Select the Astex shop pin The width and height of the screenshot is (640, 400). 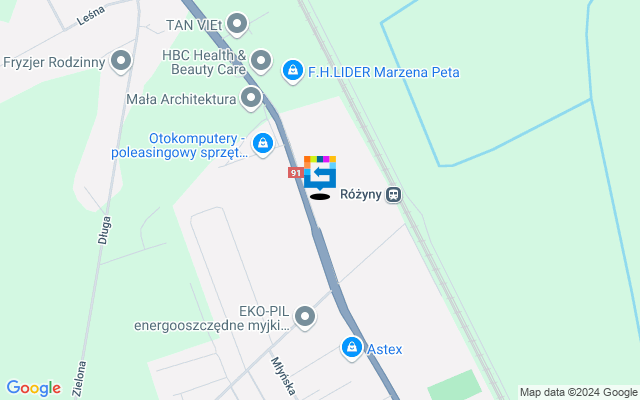pyautogui.click(x=352, y=348)
